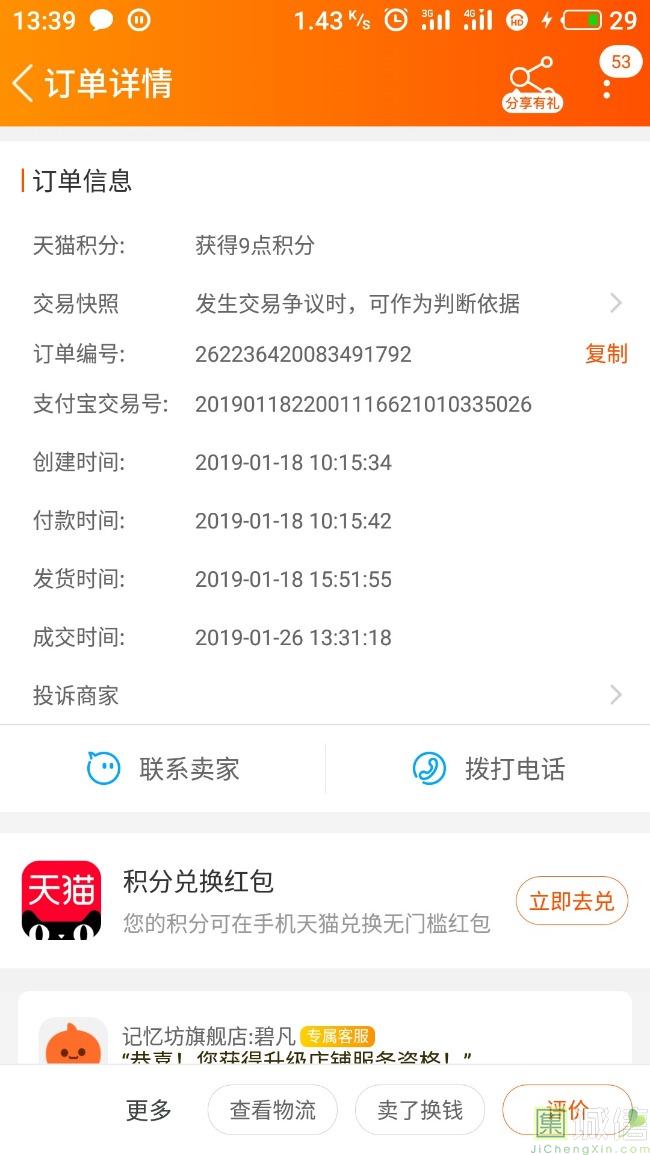Call the seller via 拨打电话
650x1155 pixels.
coord(488,769)
